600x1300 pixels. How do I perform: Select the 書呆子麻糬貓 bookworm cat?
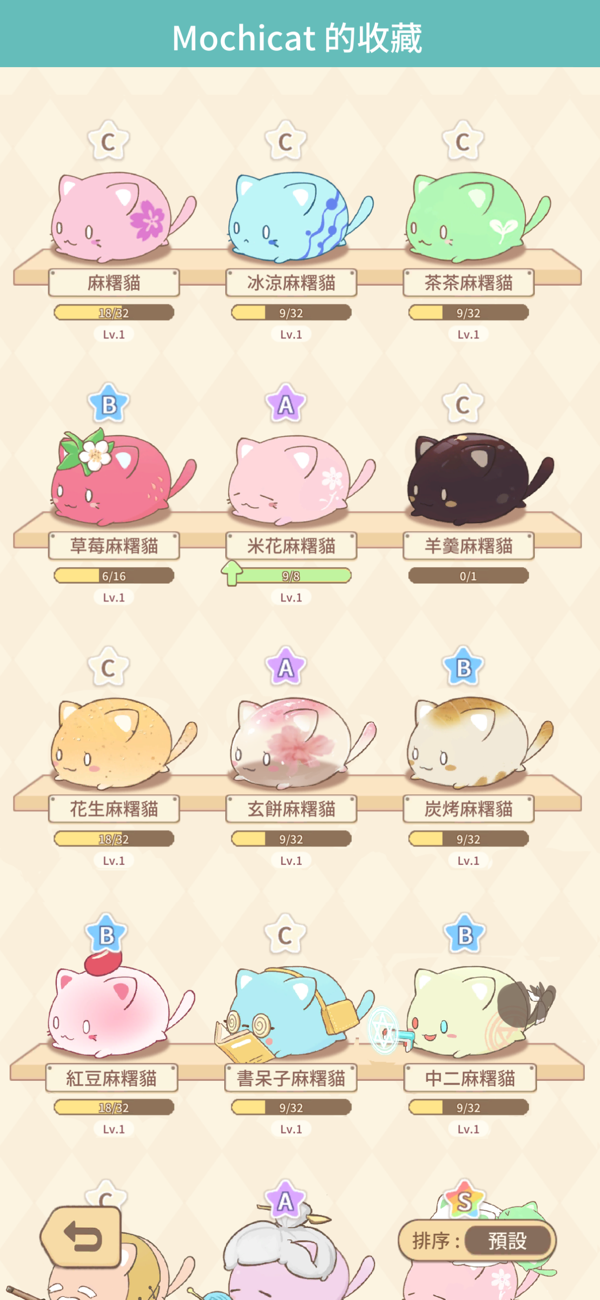pos(290,1010)
